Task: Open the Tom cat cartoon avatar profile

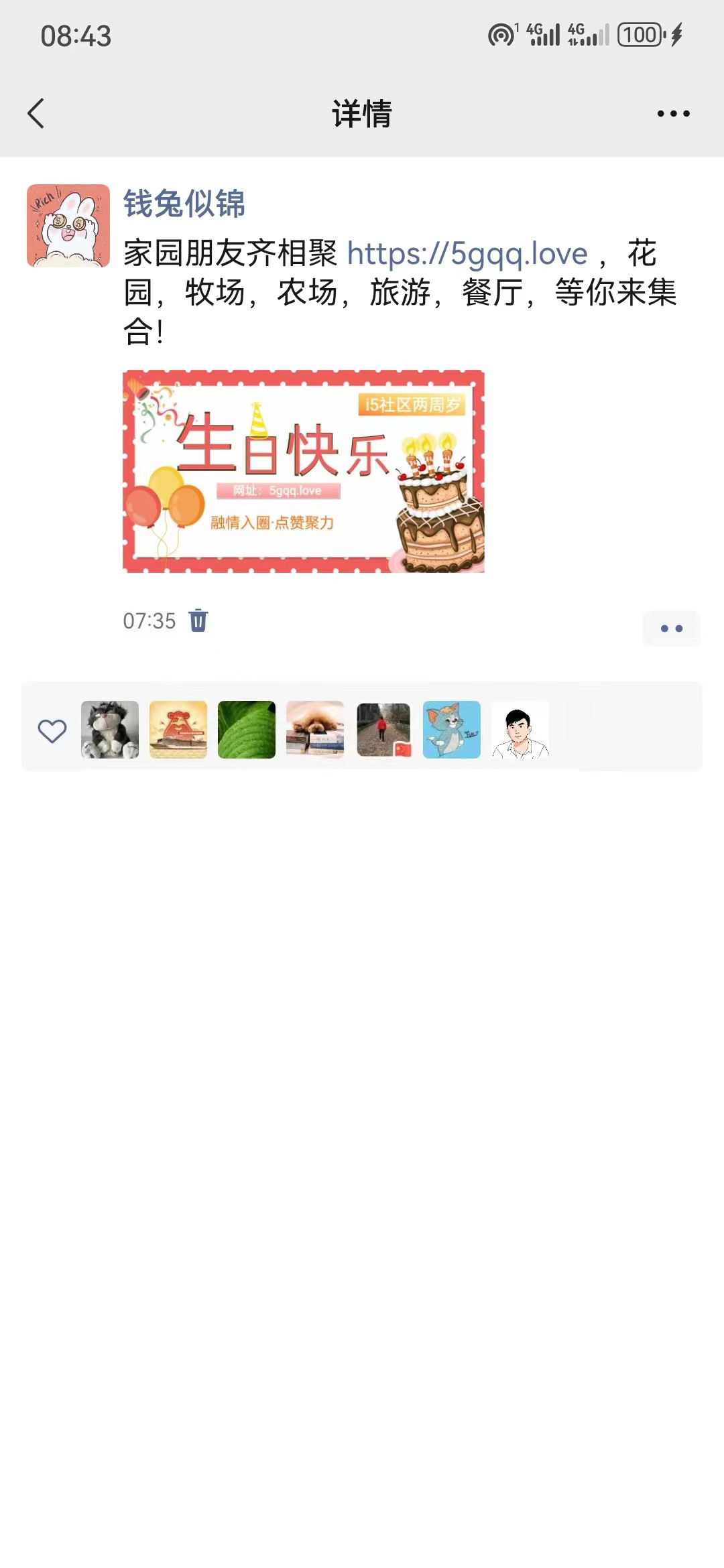Action: coord(452,730)
